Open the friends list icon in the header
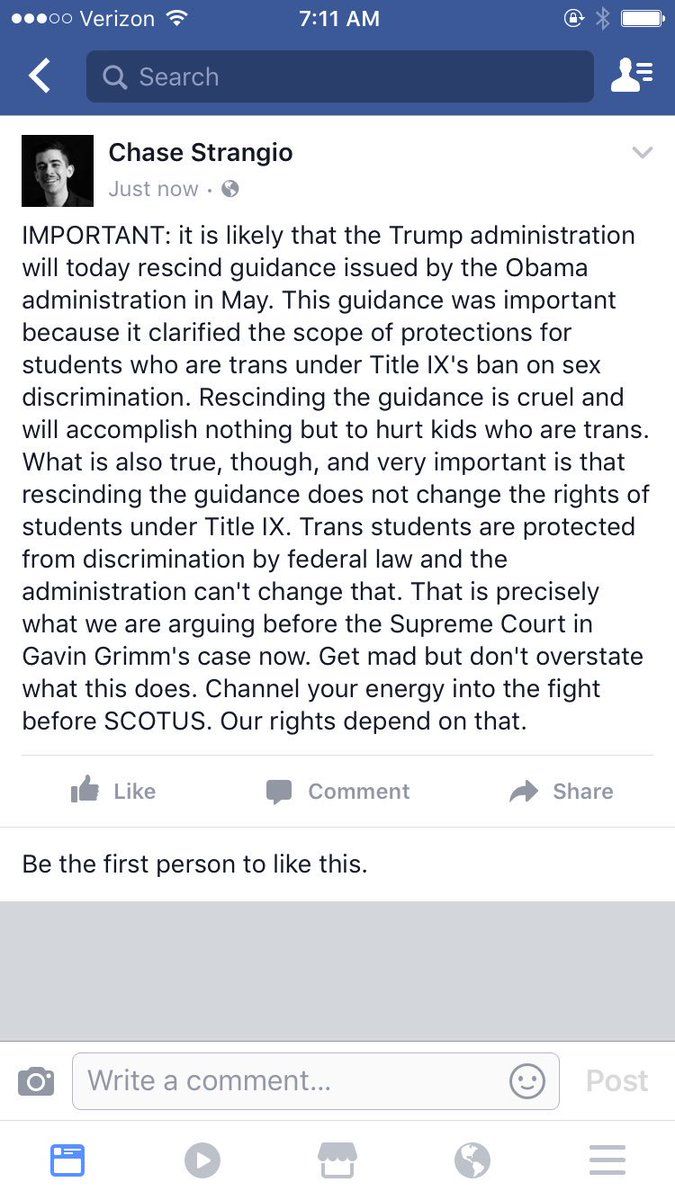The image size is (675, 1200). (632, 76)
